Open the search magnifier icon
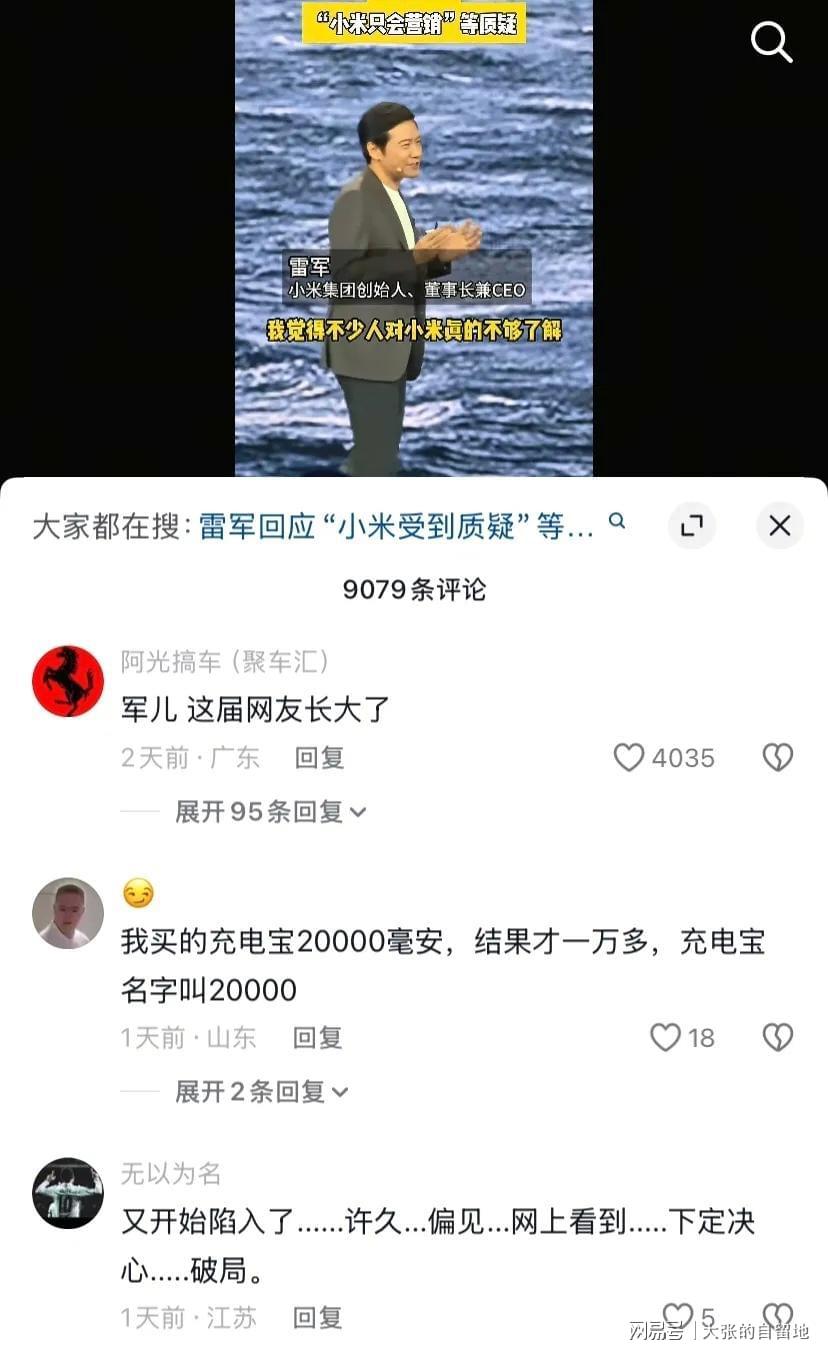Viewport: 828px width, 1351px height. click(771, 42)
